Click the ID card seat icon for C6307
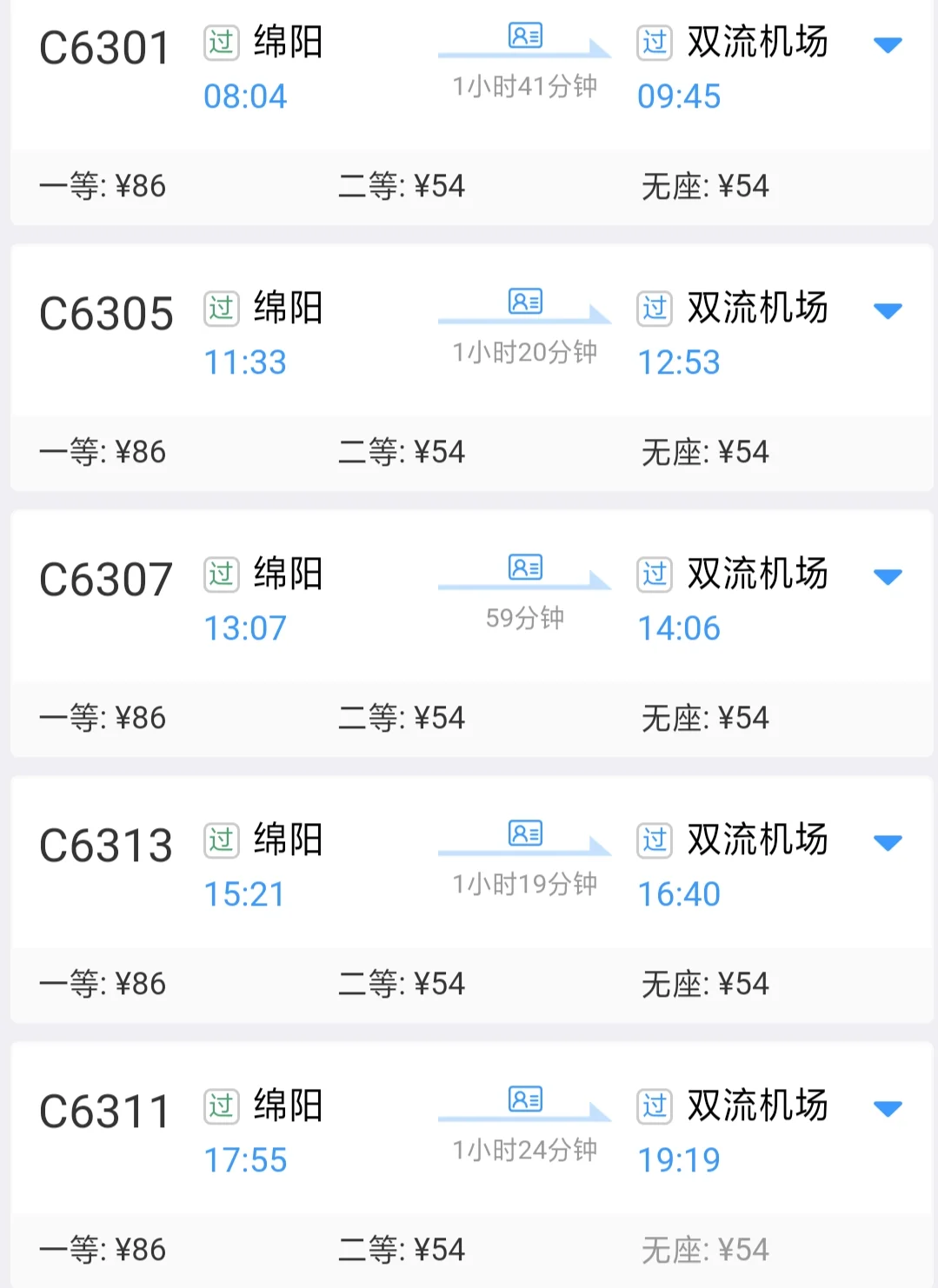938x1288 pixels. coord(524,568)
